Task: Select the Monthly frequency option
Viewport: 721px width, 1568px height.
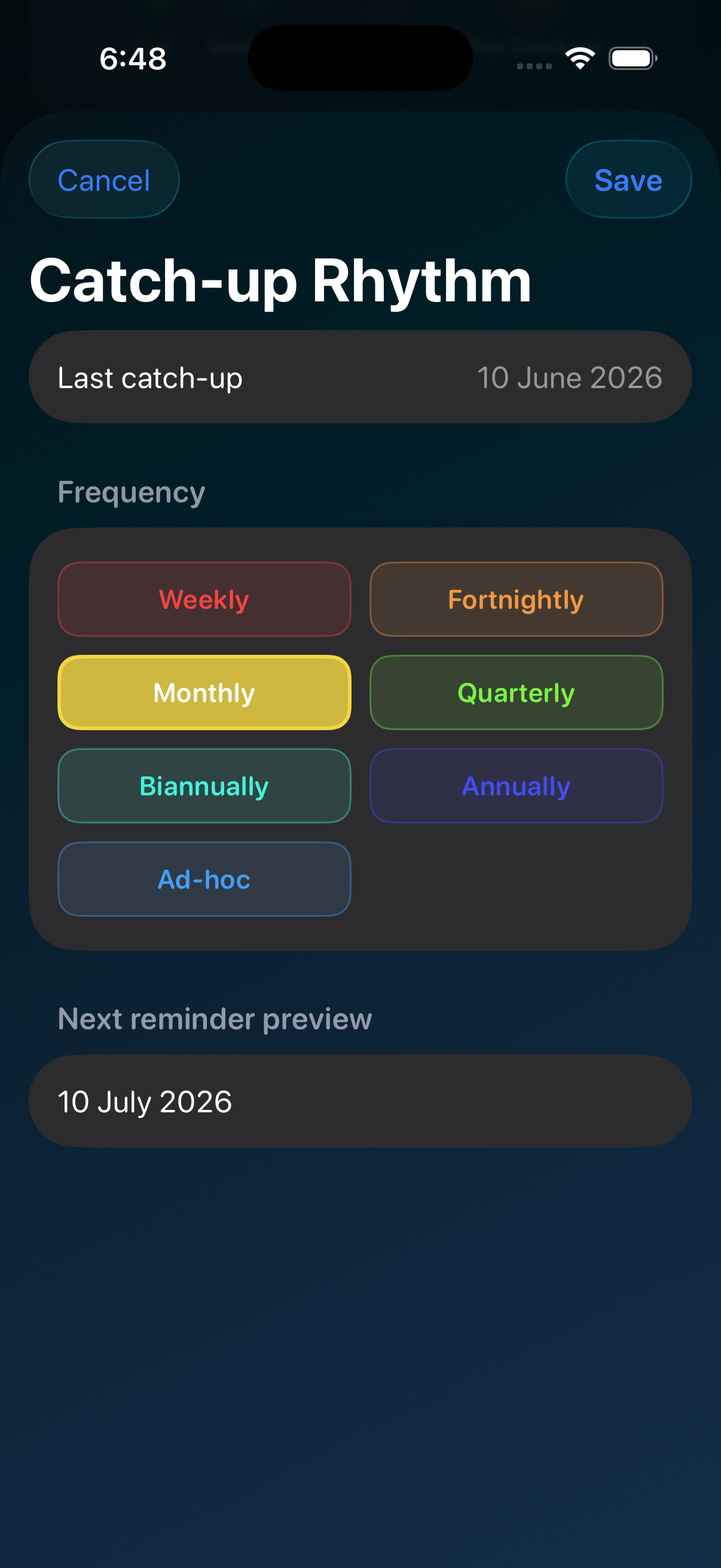Action: click(x=204, y=693)
